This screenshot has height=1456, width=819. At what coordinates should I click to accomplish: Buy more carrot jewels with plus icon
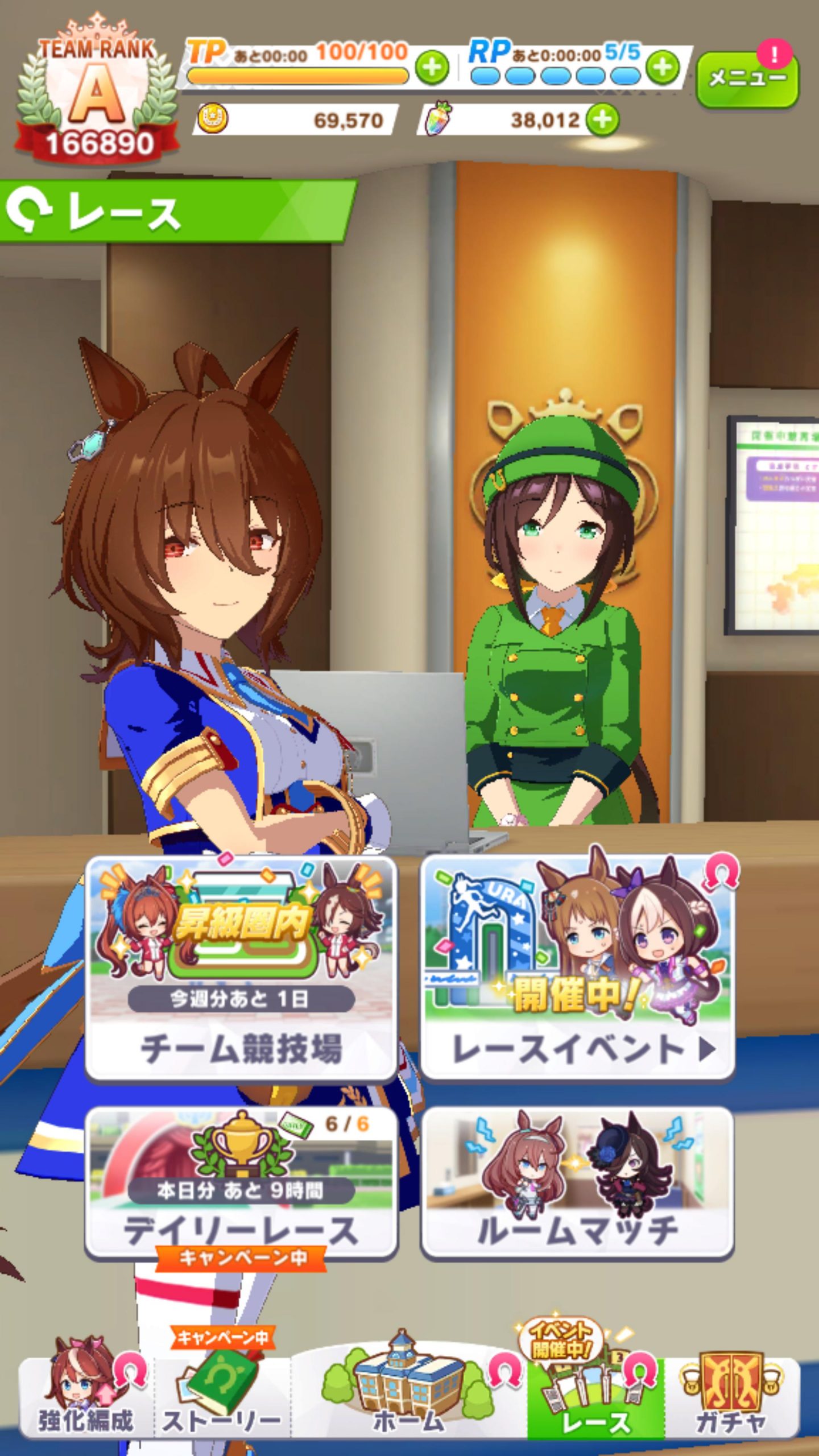coord(603,120)
